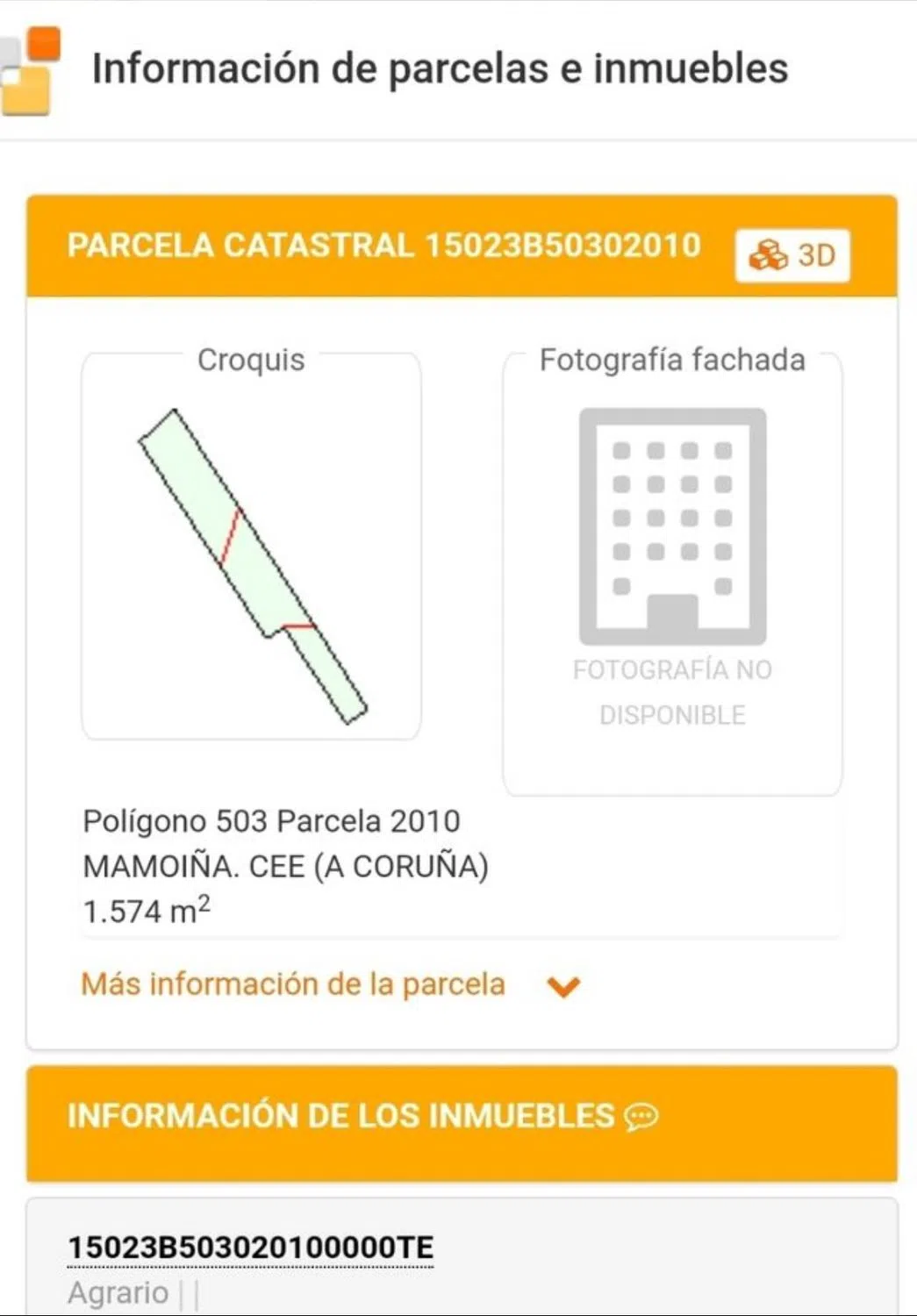This screenshot has width=917, height=1316.
Task: Open the 3D view of the parcel
Action: tap(792, 255)
